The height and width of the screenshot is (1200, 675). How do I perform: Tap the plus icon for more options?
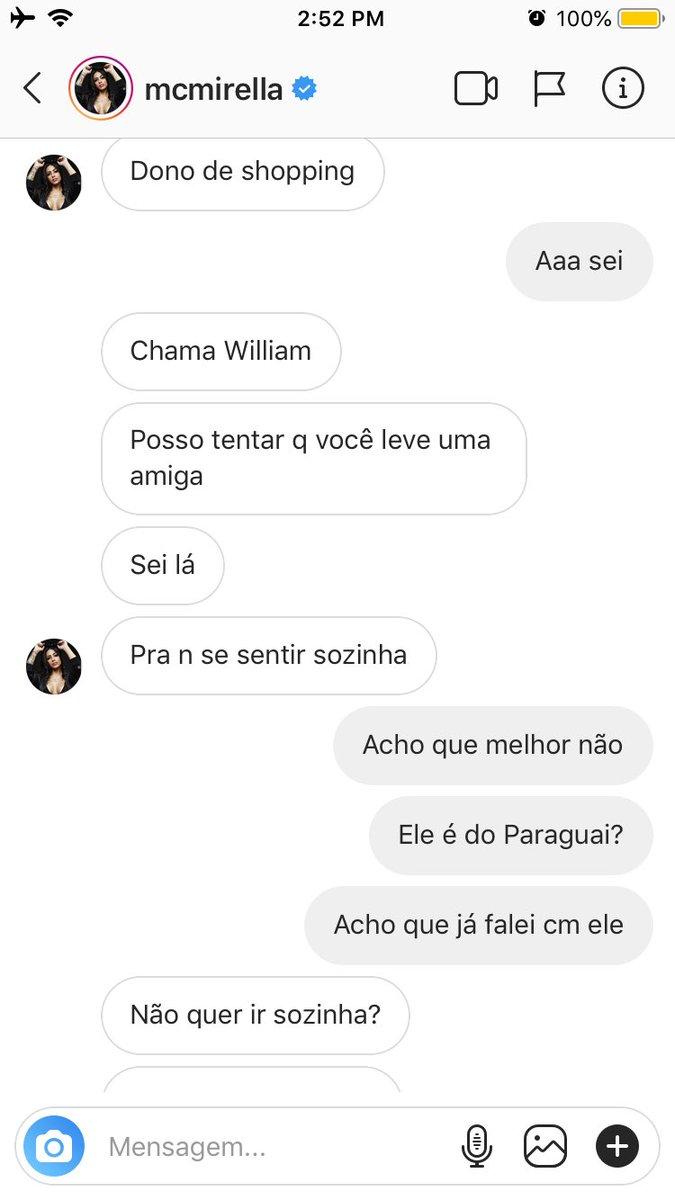click(617, 1146)
